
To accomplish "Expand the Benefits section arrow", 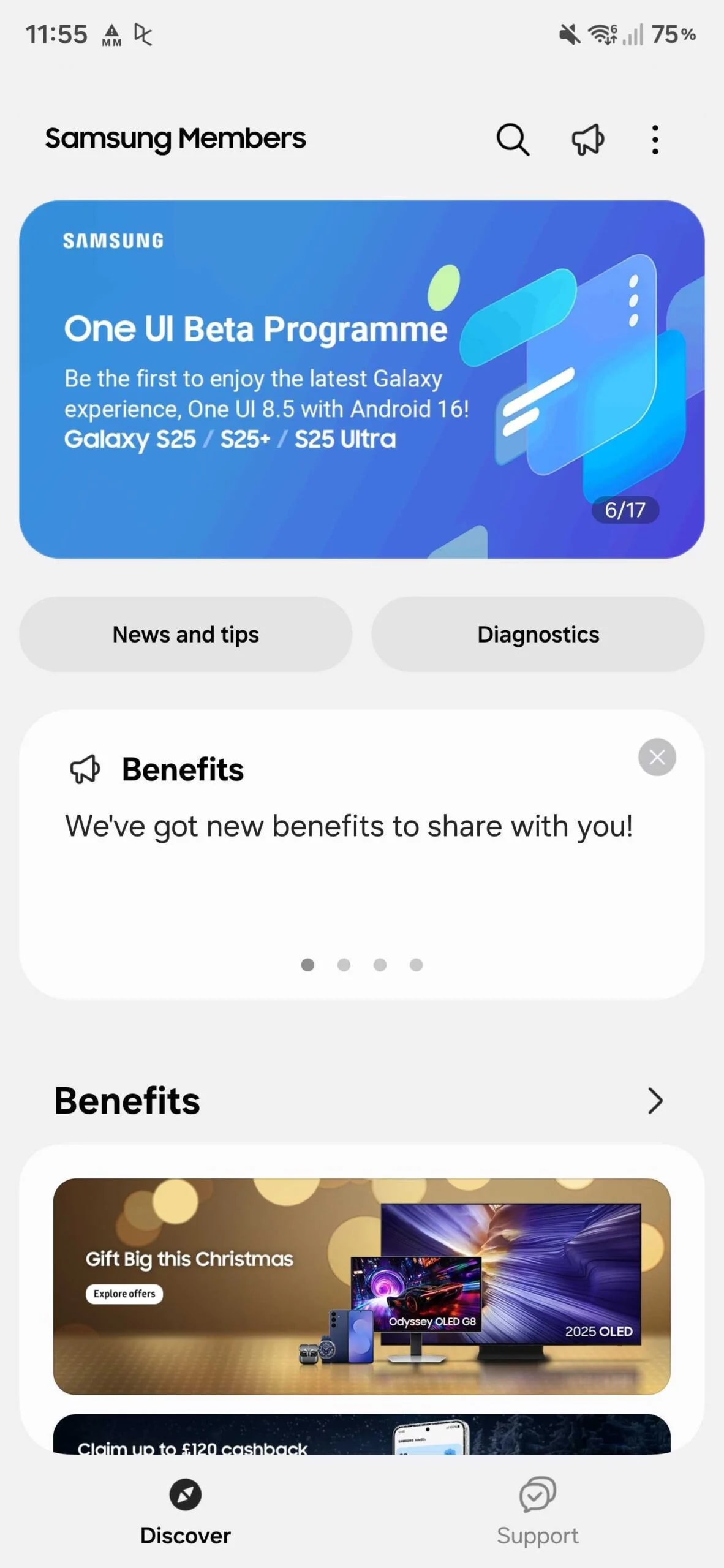I will tap(655, 1101).
